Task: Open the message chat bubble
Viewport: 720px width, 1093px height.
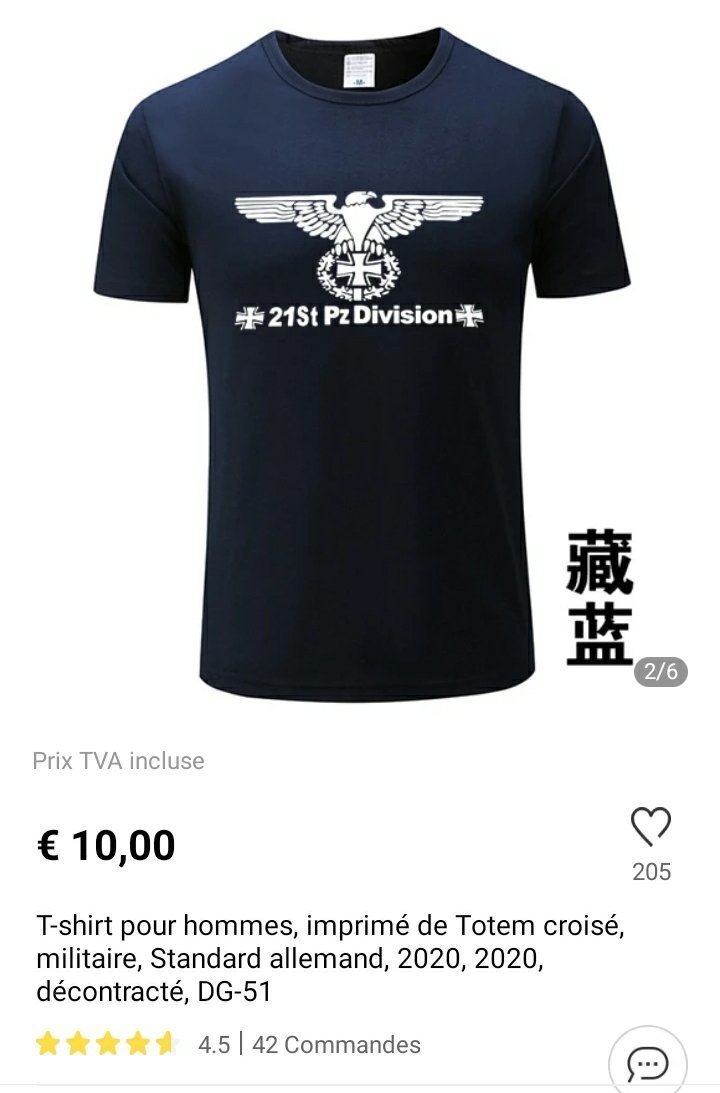Action: [x=648, y=1063]
